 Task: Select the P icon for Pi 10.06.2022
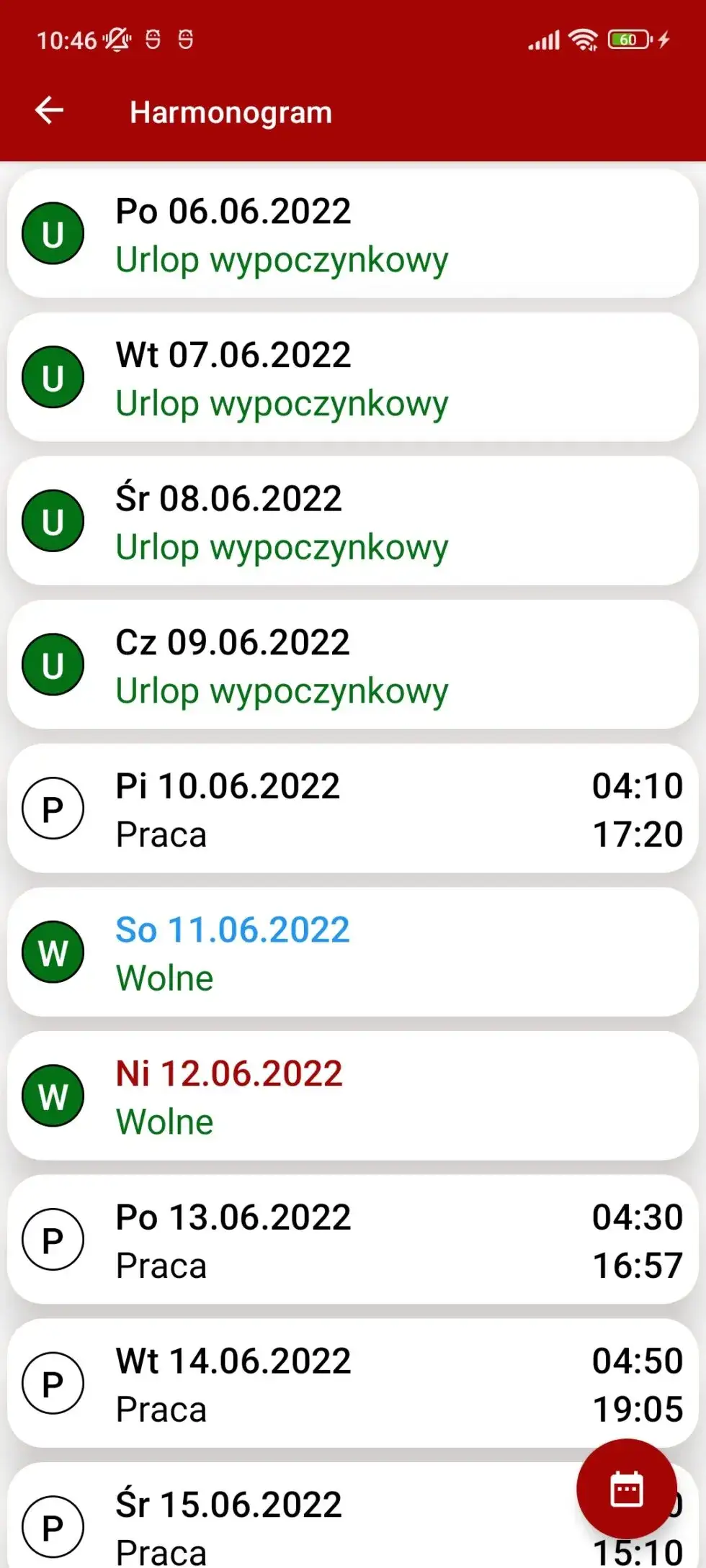click(53, 808)
